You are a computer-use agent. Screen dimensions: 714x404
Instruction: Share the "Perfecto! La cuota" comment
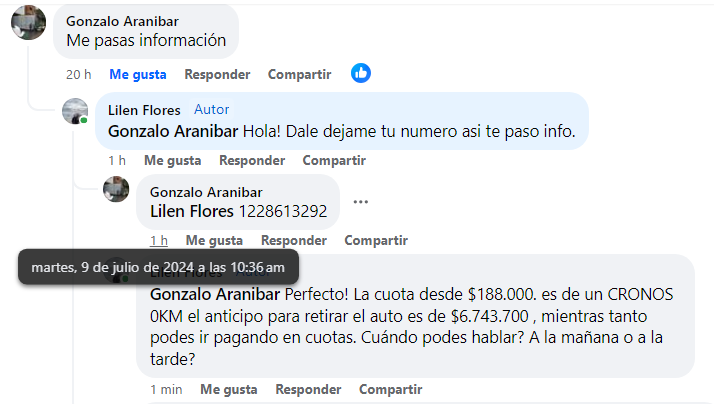point(390,389)
